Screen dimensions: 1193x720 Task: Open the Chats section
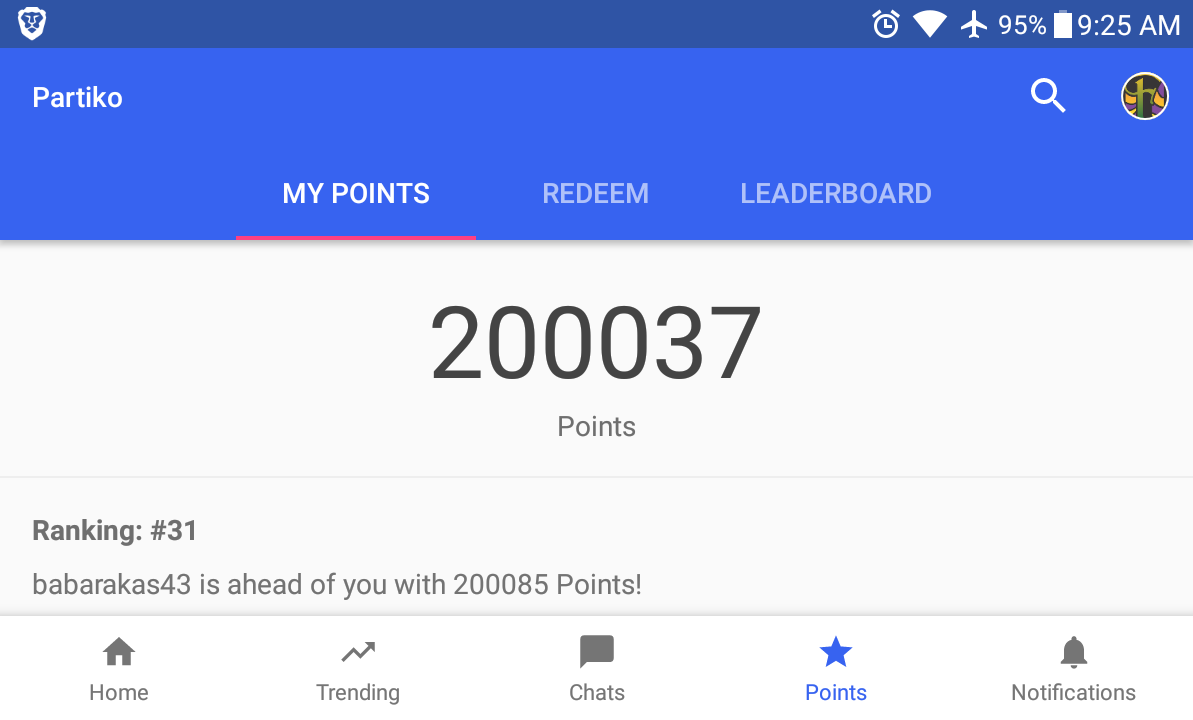pos(596,669)
